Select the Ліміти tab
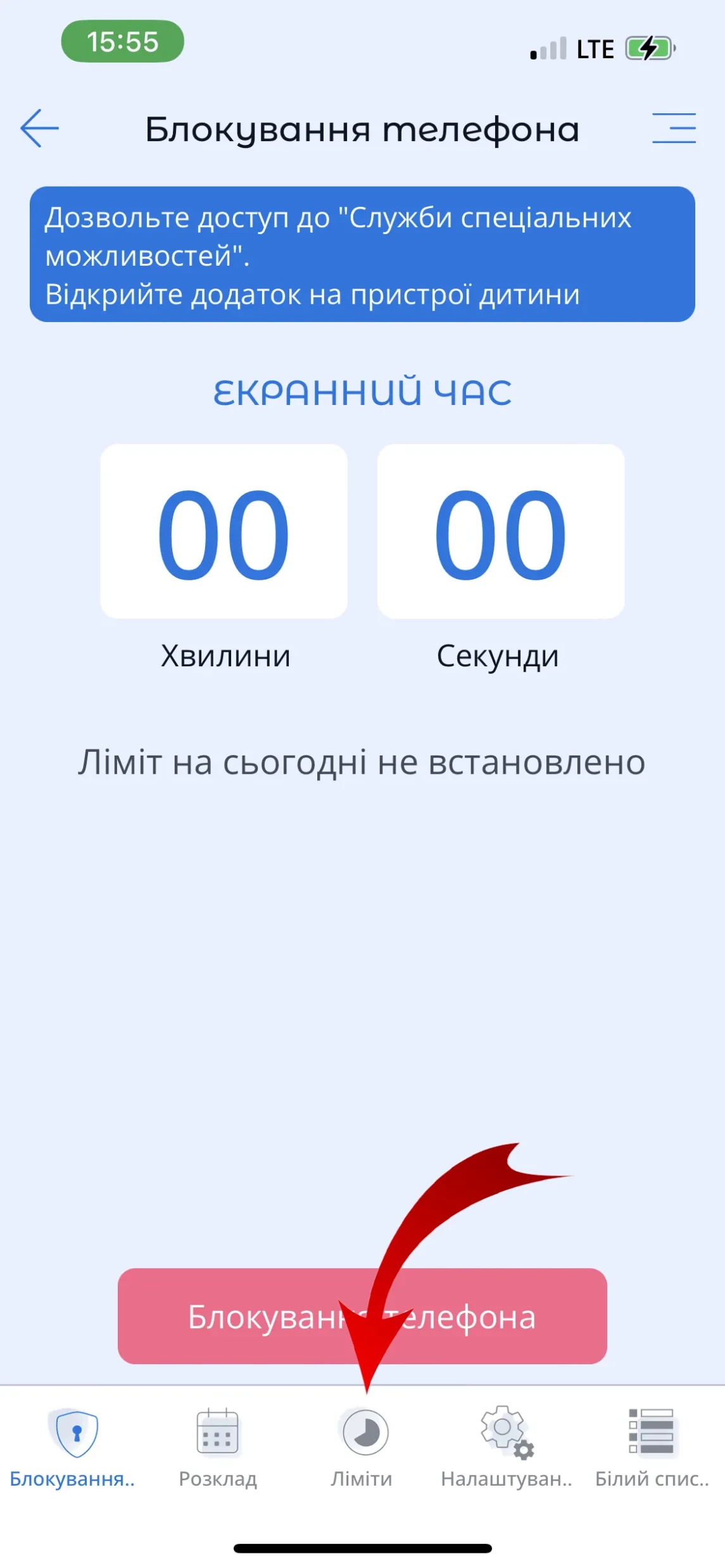 363,1446
